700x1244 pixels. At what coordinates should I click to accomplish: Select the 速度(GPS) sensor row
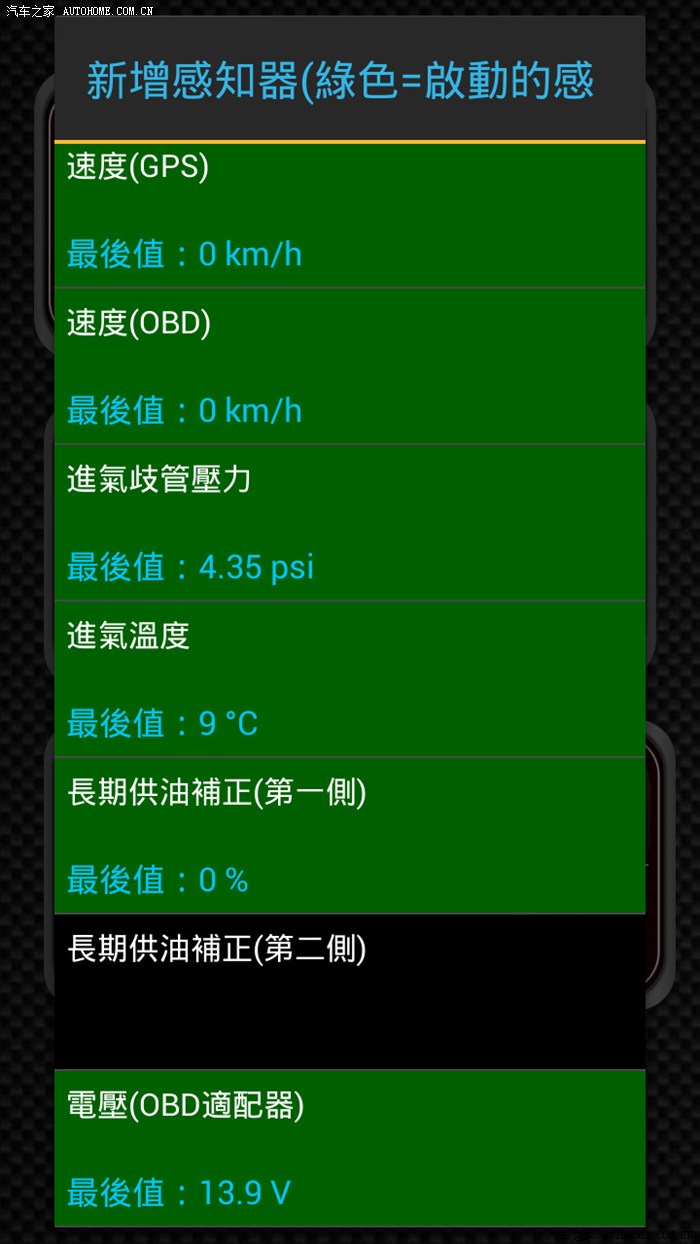pyautogui.click(x=350, y=215)
